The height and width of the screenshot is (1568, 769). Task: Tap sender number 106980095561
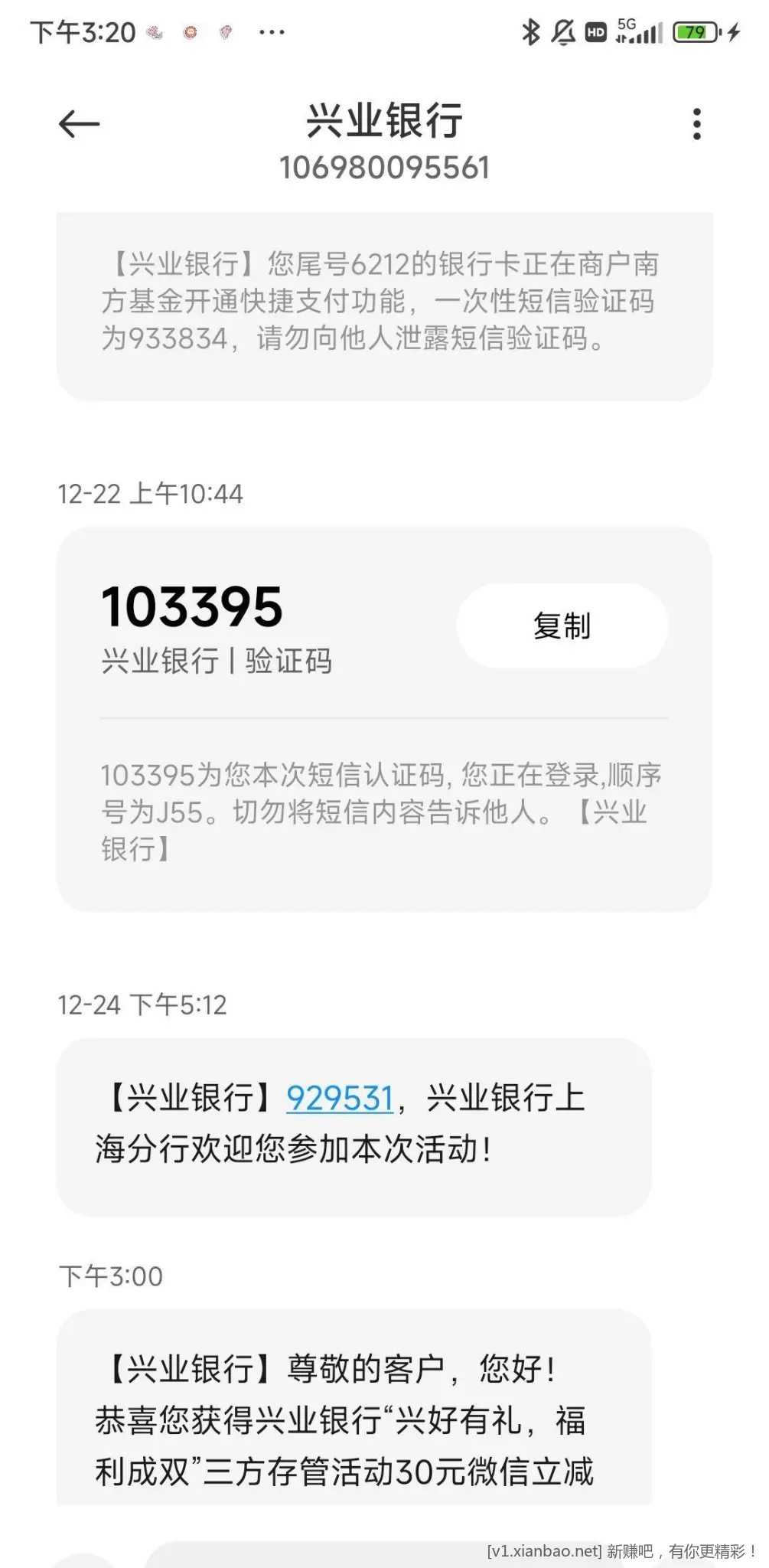(x=385, y=168)
